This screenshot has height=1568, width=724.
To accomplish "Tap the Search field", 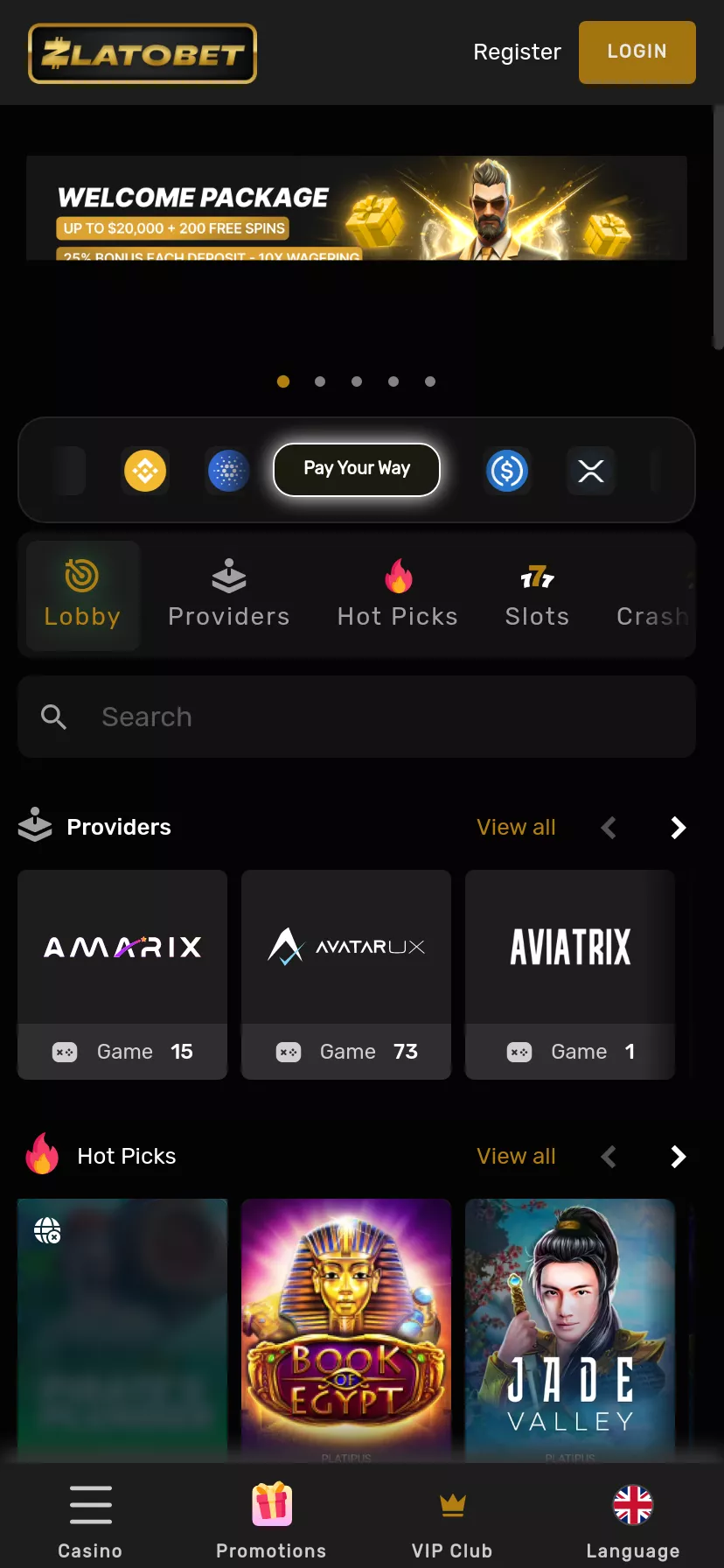I will click(x=357, y=717).
